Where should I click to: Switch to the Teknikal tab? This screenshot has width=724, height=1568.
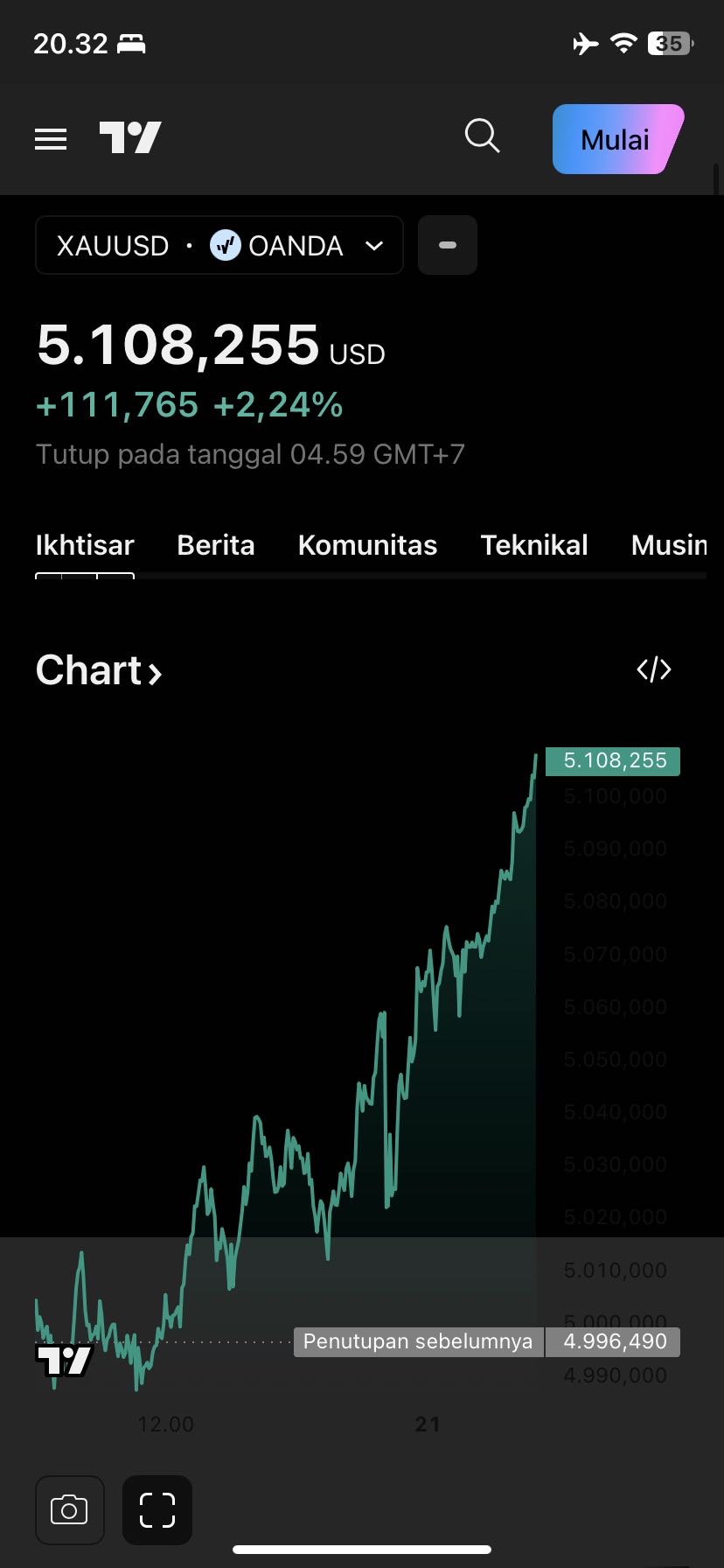[534, 545]
